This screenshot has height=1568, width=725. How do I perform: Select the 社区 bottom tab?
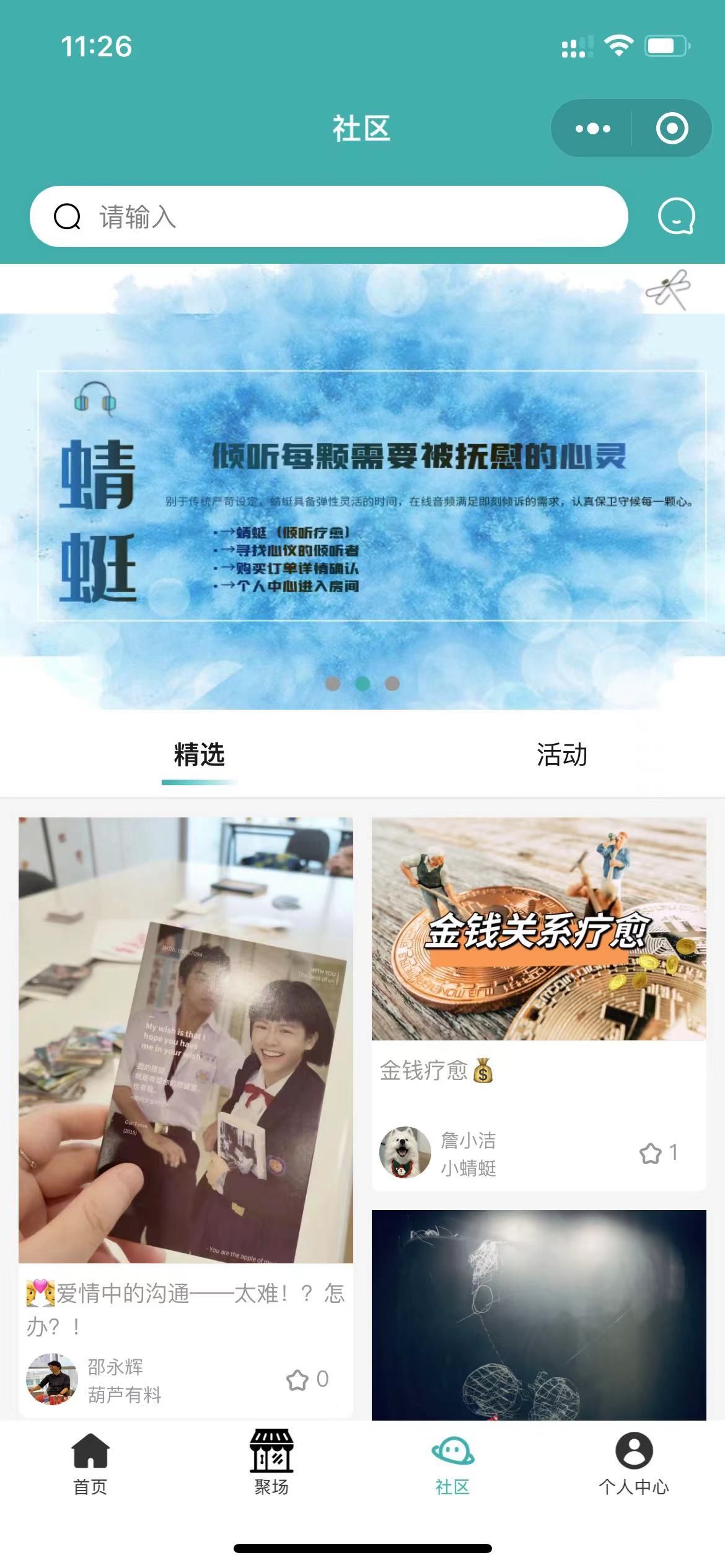(452, 1463)
